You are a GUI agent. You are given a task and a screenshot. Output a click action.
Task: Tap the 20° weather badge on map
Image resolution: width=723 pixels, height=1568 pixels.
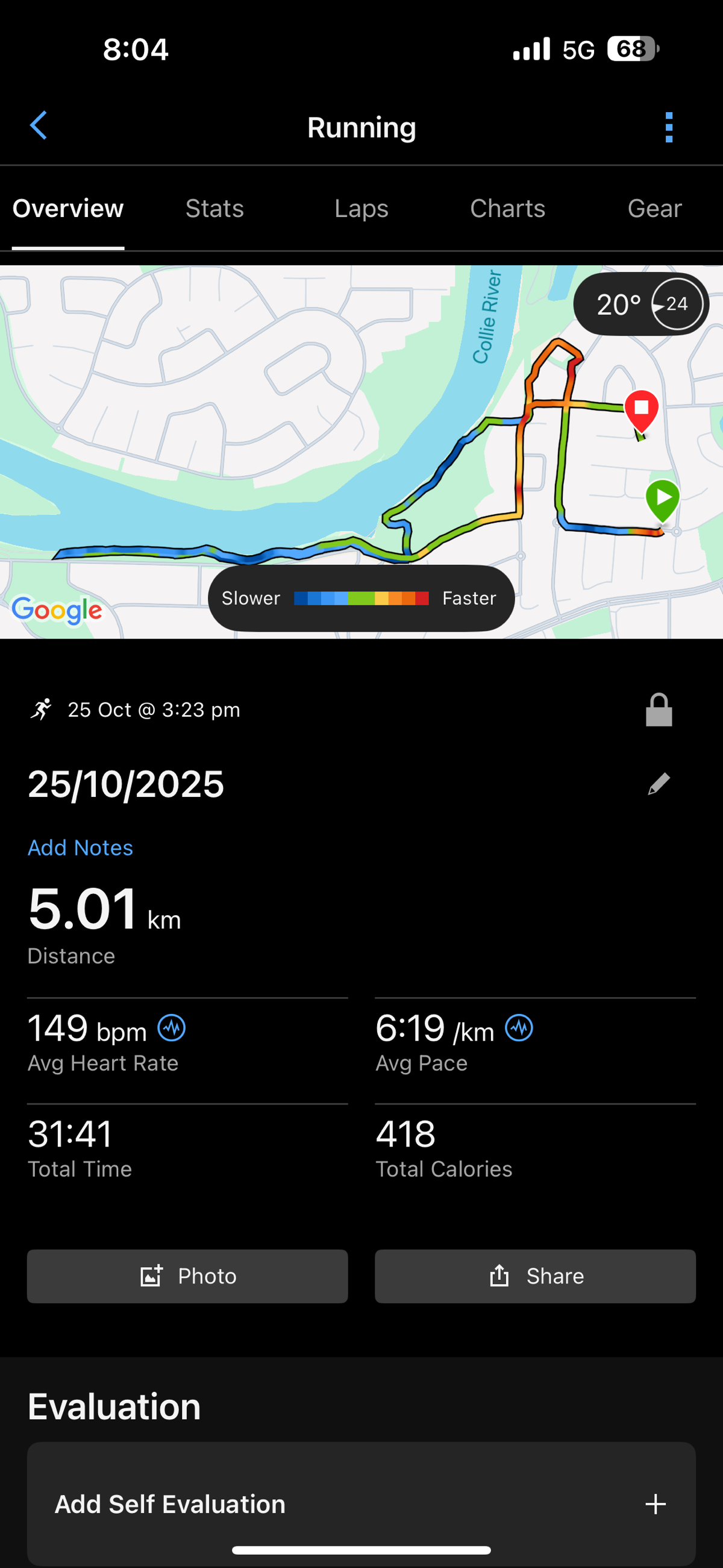click(x=640, y=304)
